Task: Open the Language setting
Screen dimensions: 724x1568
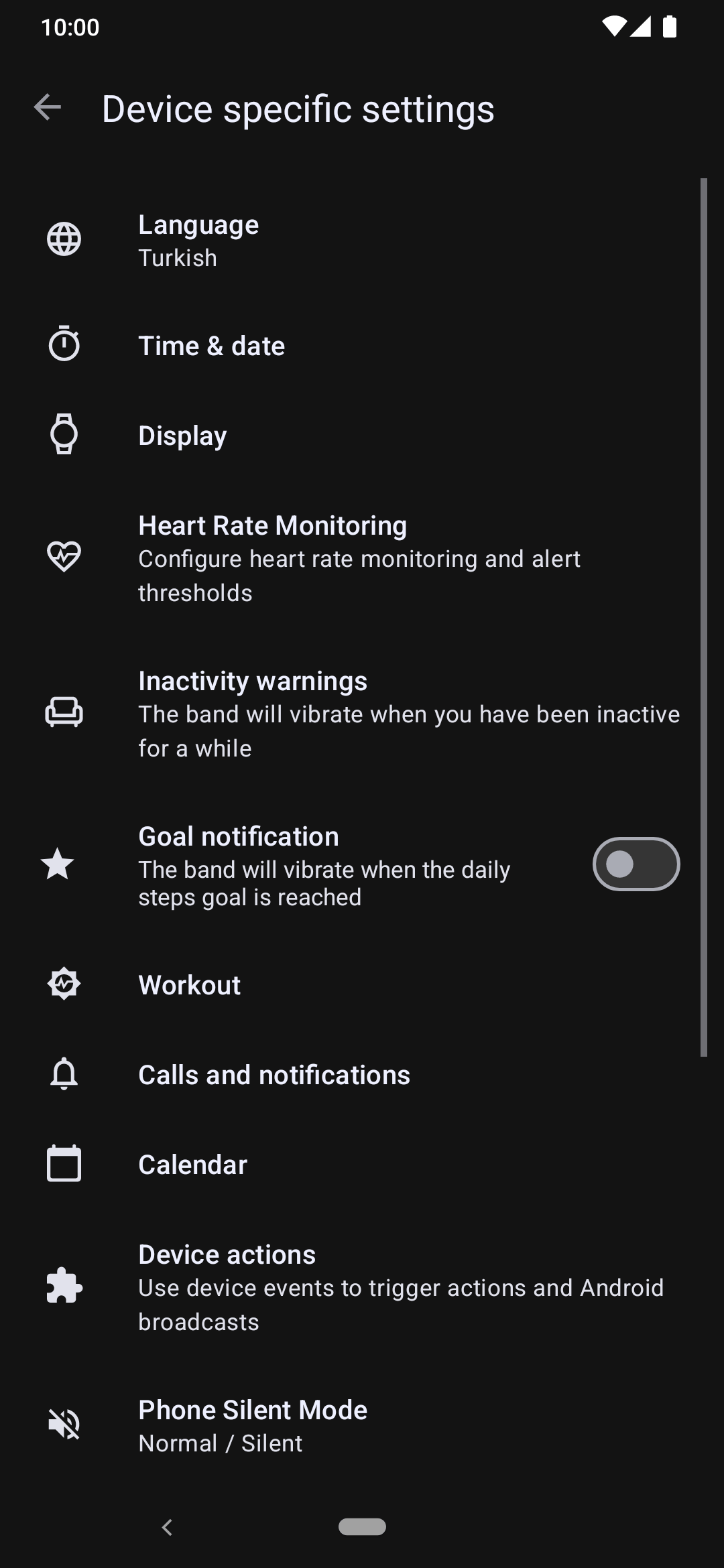Action: pos(362,241)
